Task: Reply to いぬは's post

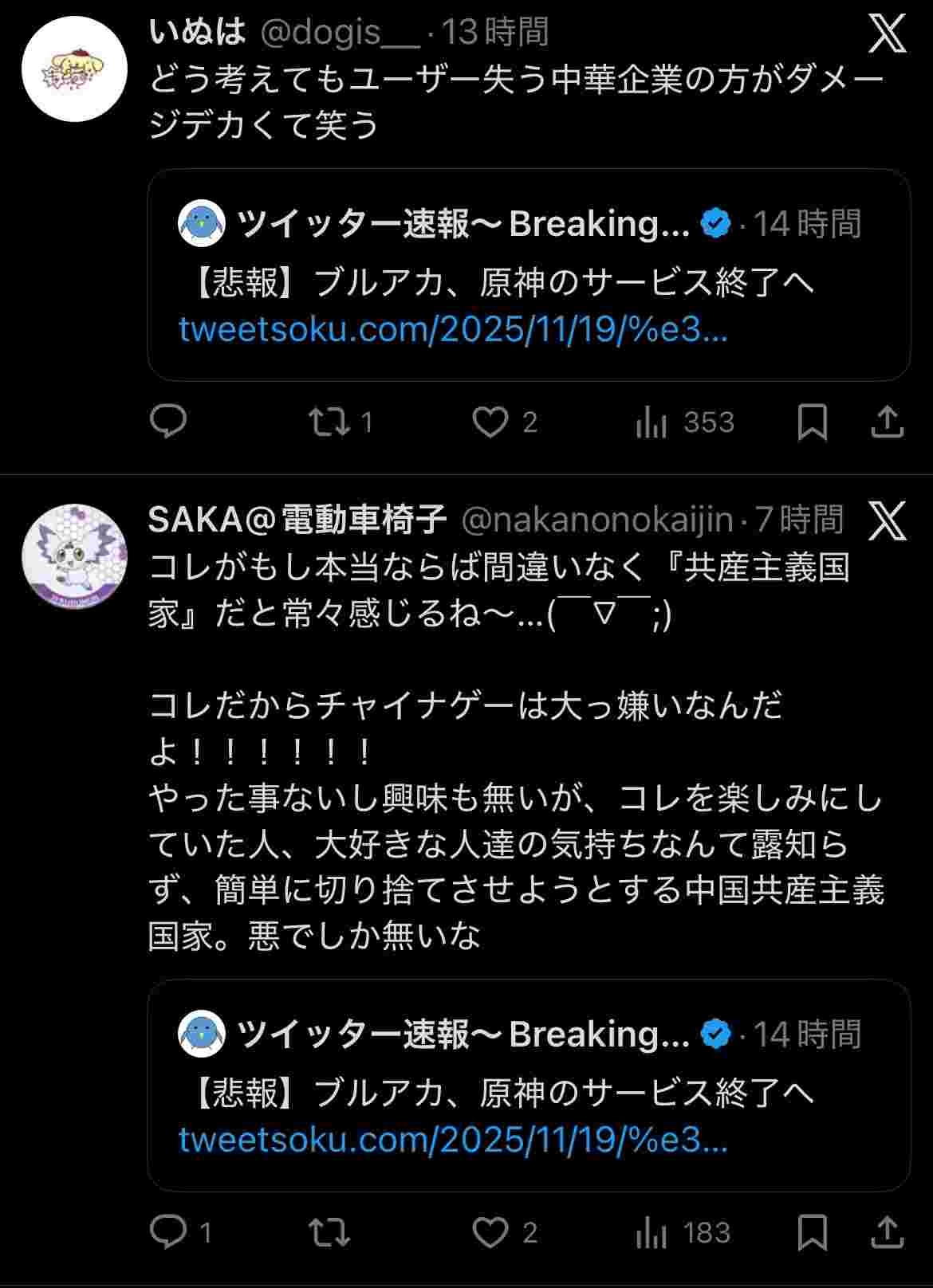Action: (168, 422)
